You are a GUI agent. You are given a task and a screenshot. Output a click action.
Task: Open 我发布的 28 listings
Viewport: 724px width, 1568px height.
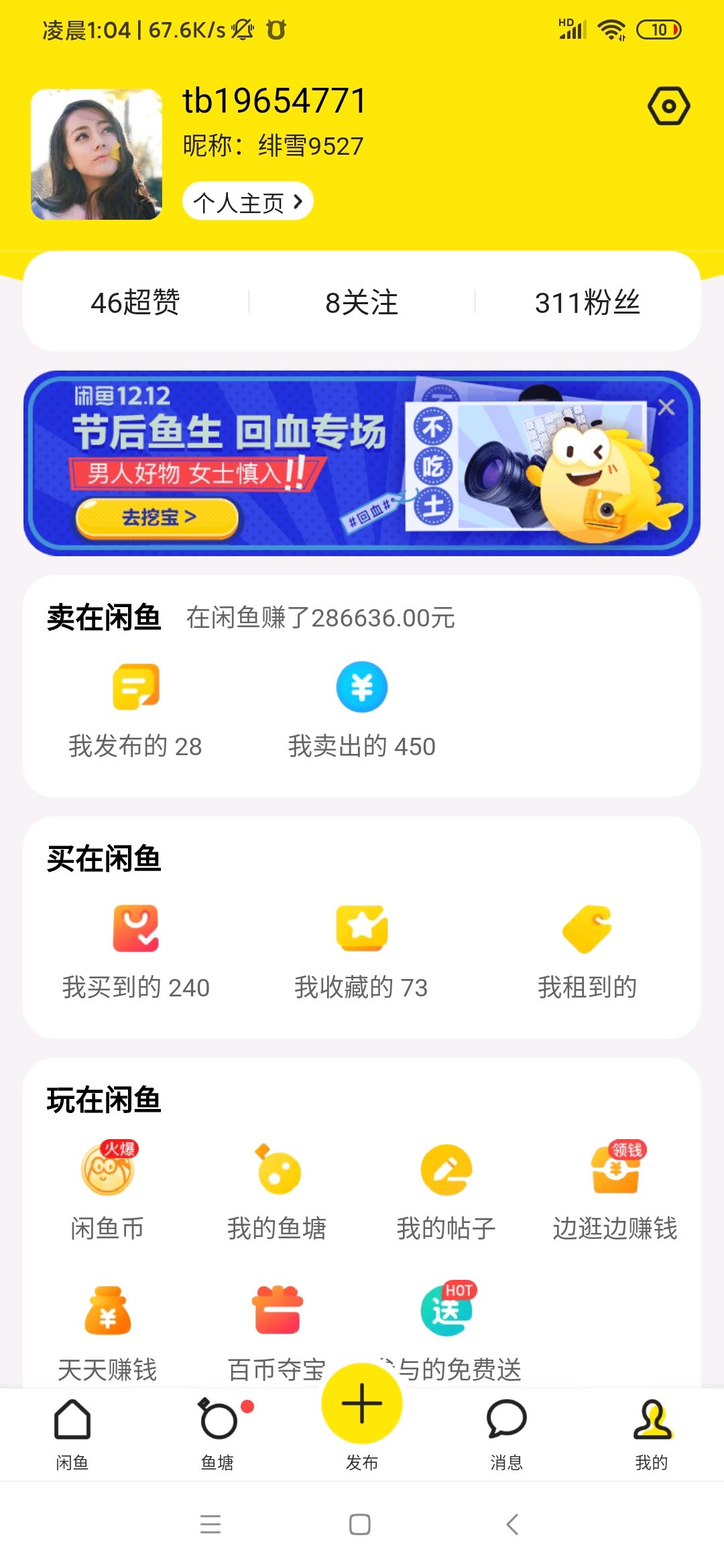135,709
